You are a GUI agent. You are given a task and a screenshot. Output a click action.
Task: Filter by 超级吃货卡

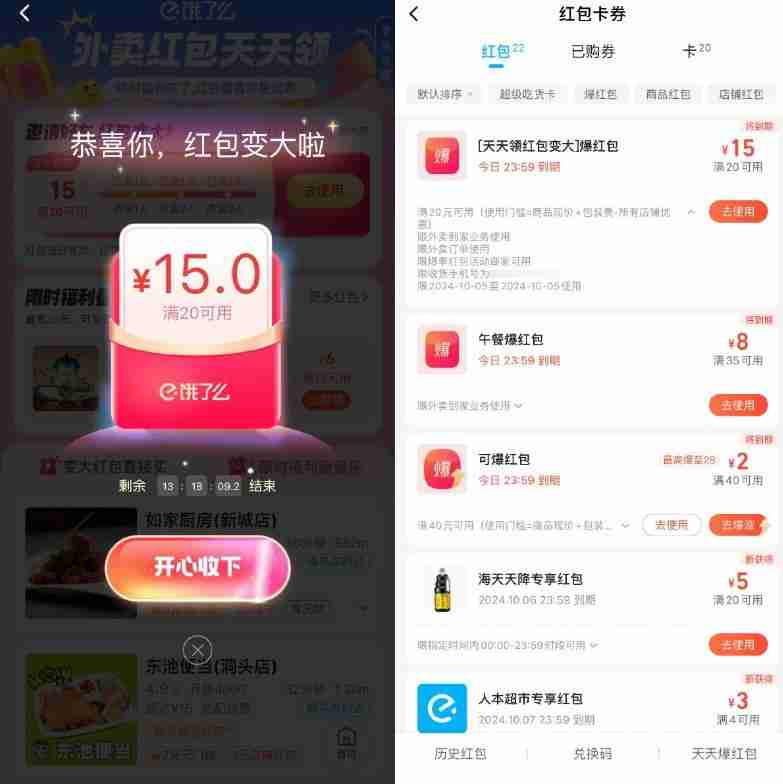pyautogui.click(x=526, y=94)
